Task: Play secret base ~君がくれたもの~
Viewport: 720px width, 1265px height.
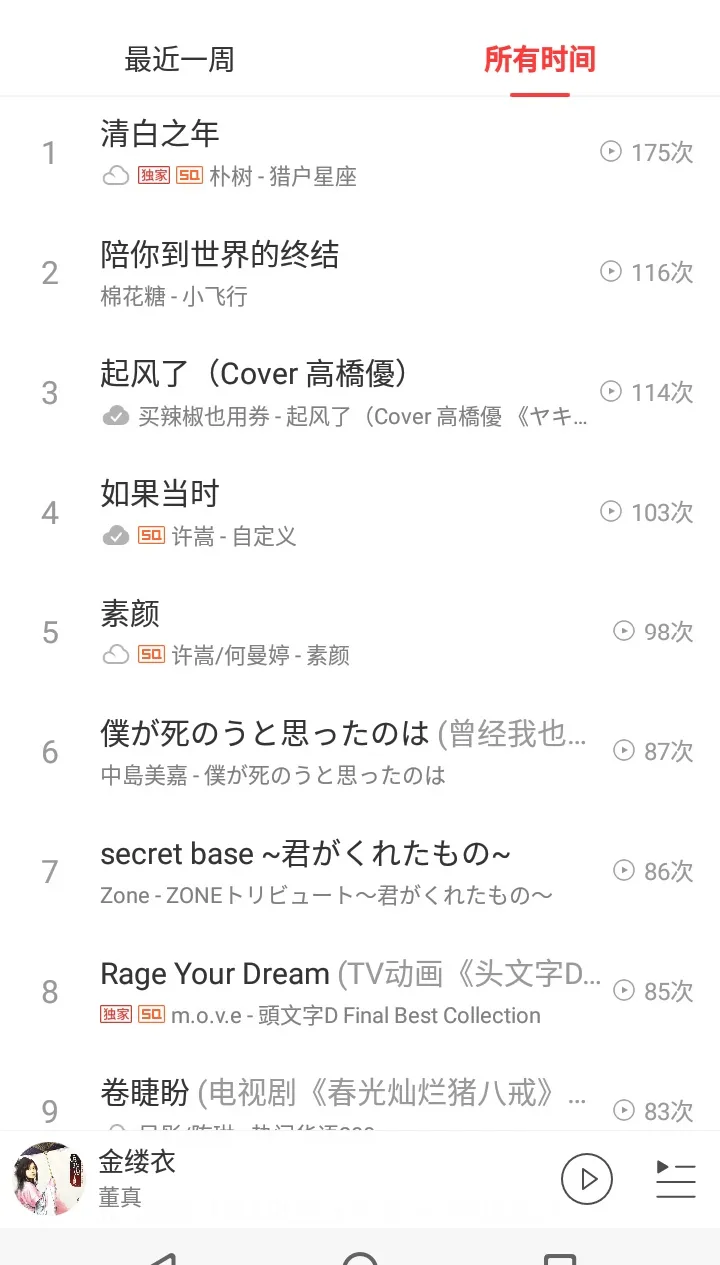Action: (x=360, y=873)
